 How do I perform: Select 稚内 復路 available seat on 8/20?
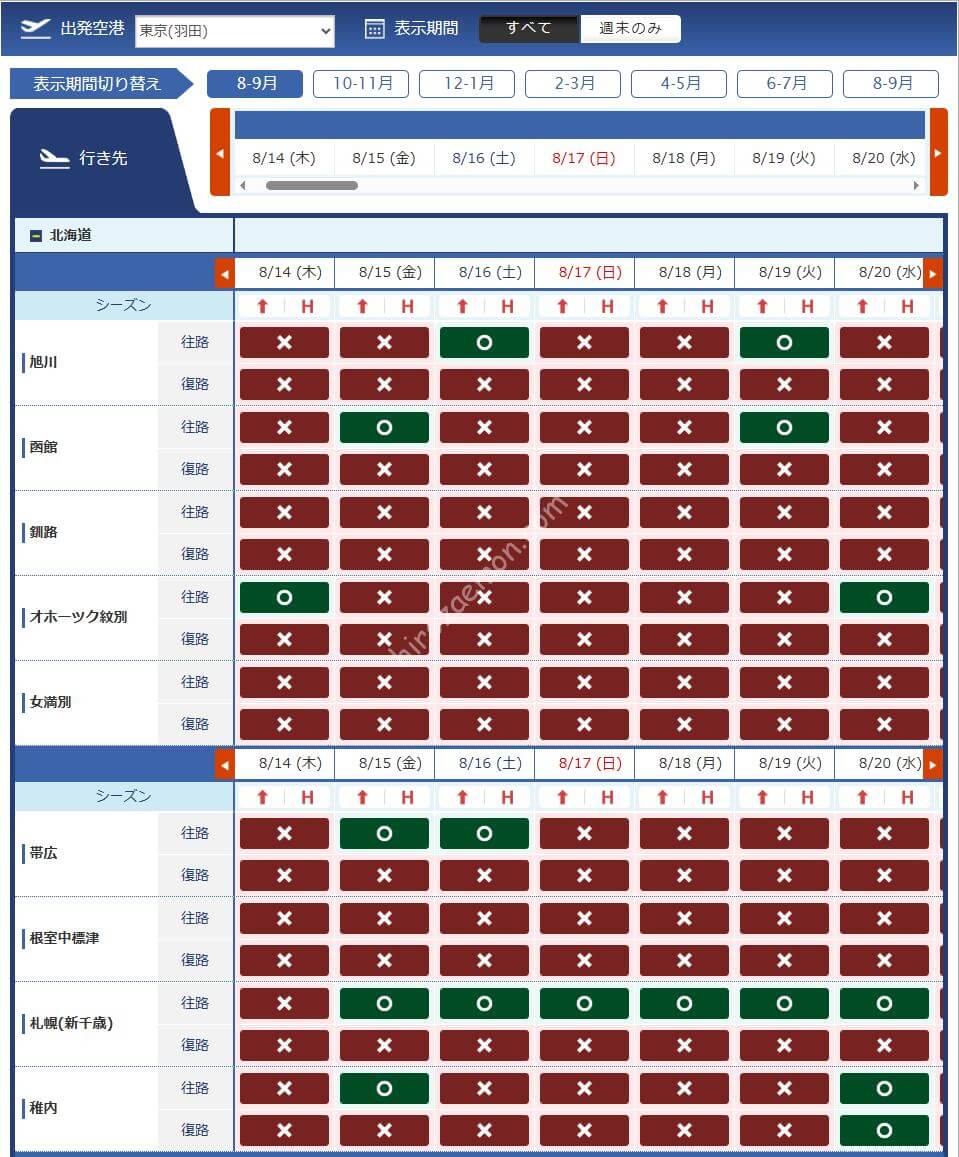pos(884,1131)
